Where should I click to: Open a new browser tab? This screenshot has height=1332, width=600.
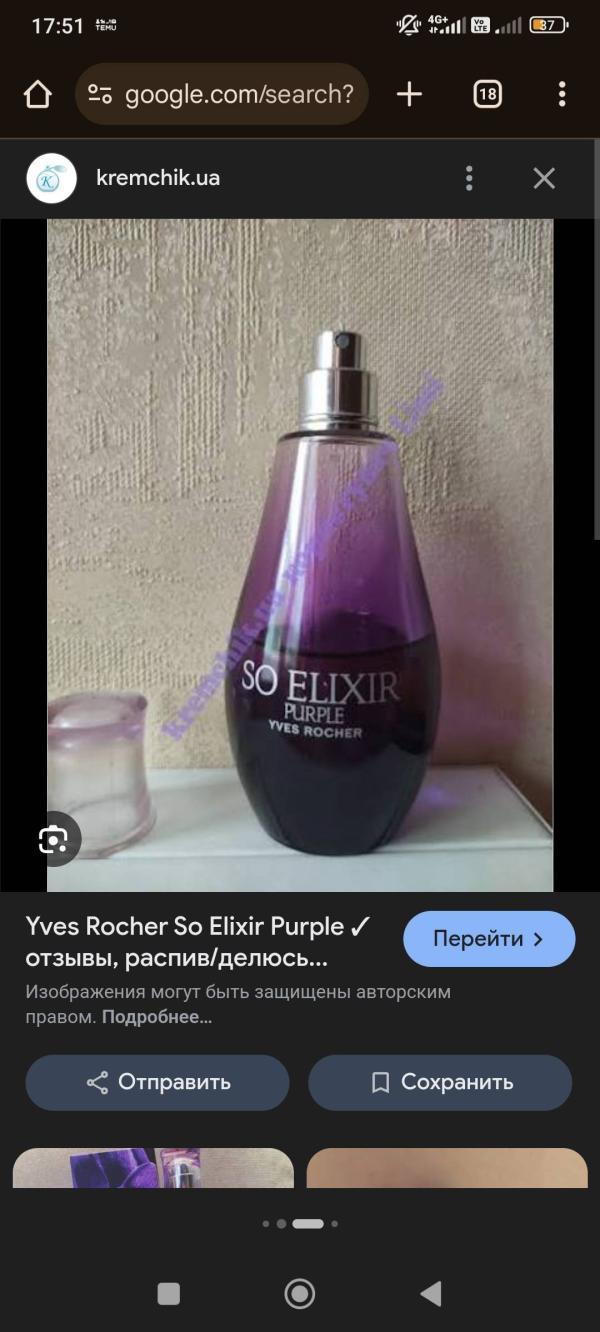point(409,95)
